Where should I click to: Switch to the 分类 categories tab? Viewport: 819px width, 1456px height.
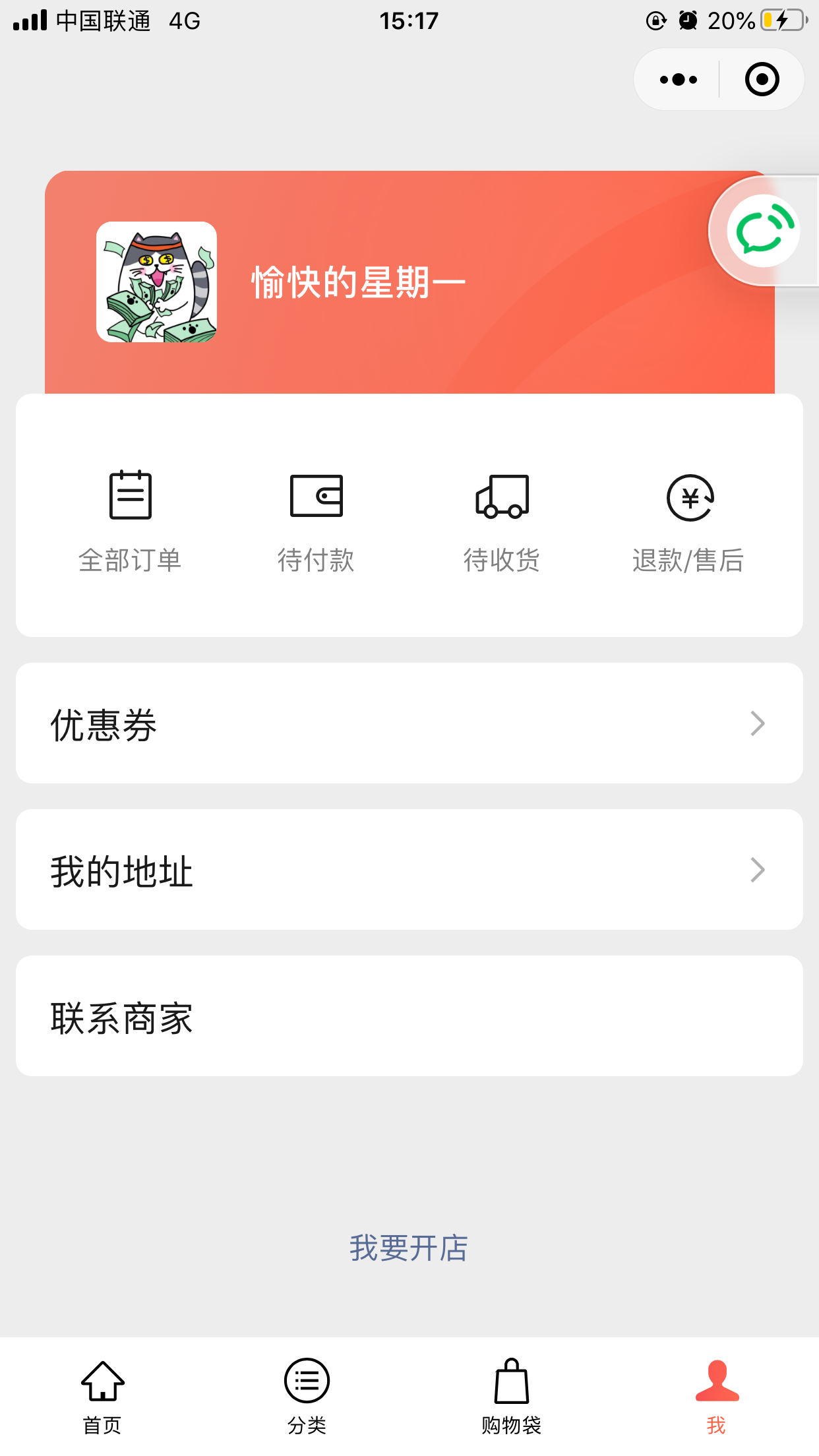pos(307,1395)
